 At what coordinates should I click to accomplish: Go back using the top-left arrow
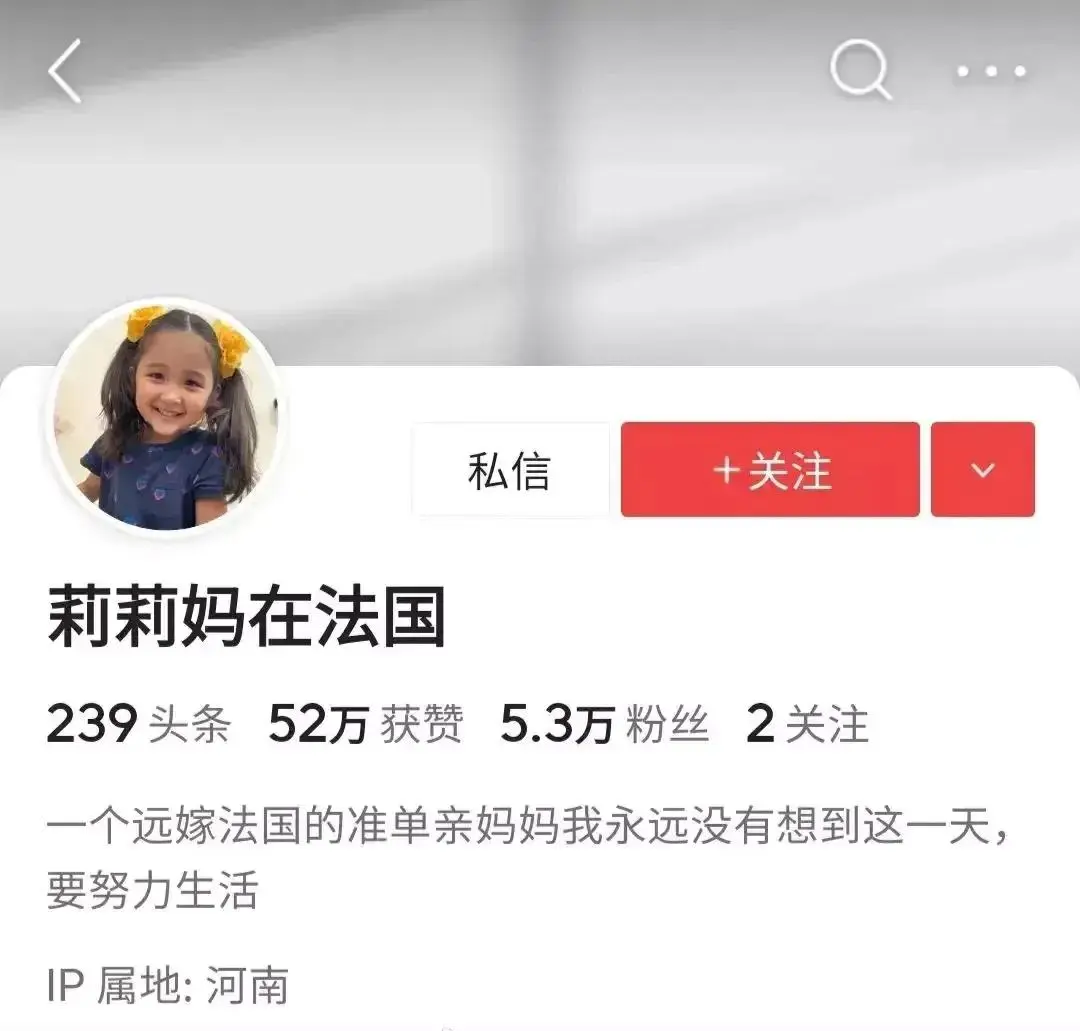pyautogui.click(x=66, y=71)
